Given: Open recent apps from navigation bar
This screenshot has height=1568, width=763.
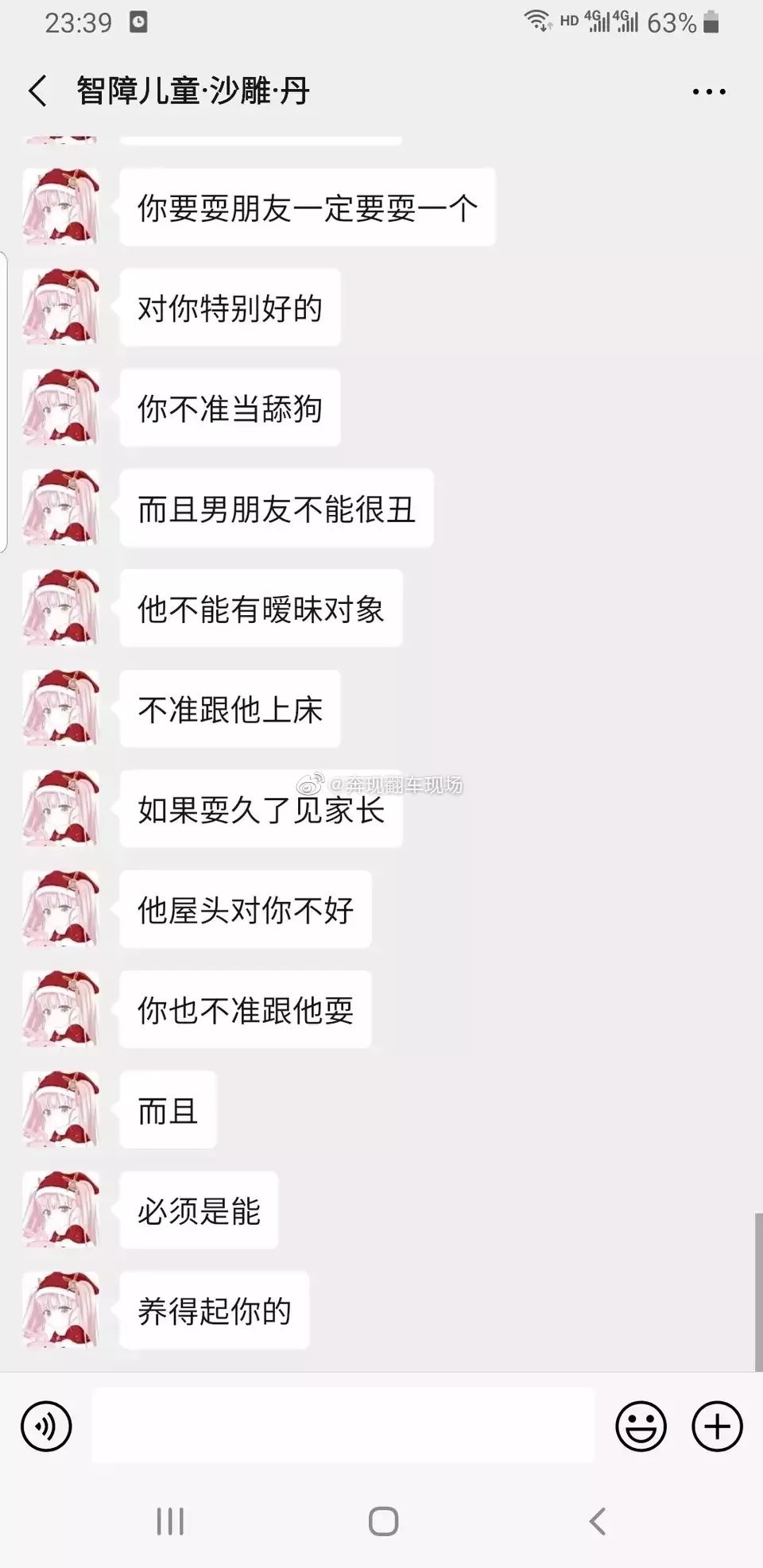Looking at the screenshot, I should pos(170,1521).
